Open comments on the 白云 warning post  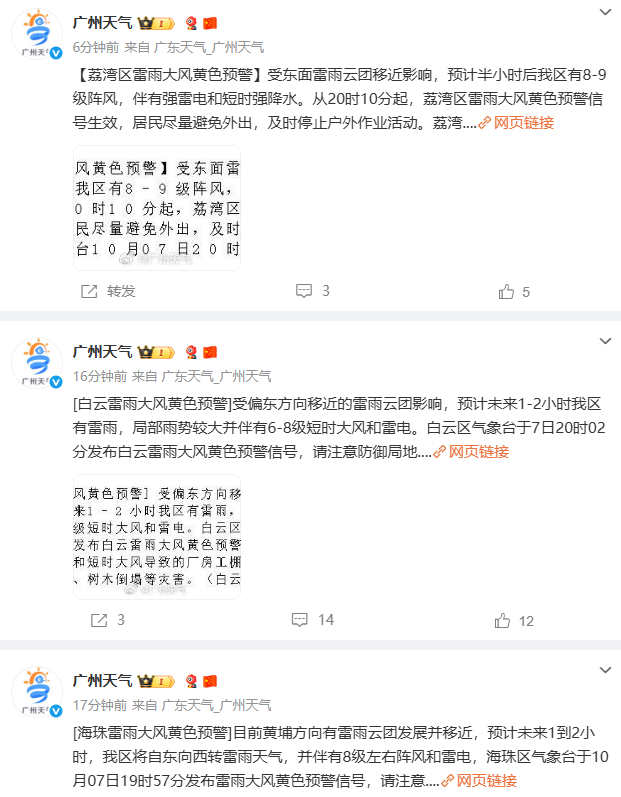313,620
